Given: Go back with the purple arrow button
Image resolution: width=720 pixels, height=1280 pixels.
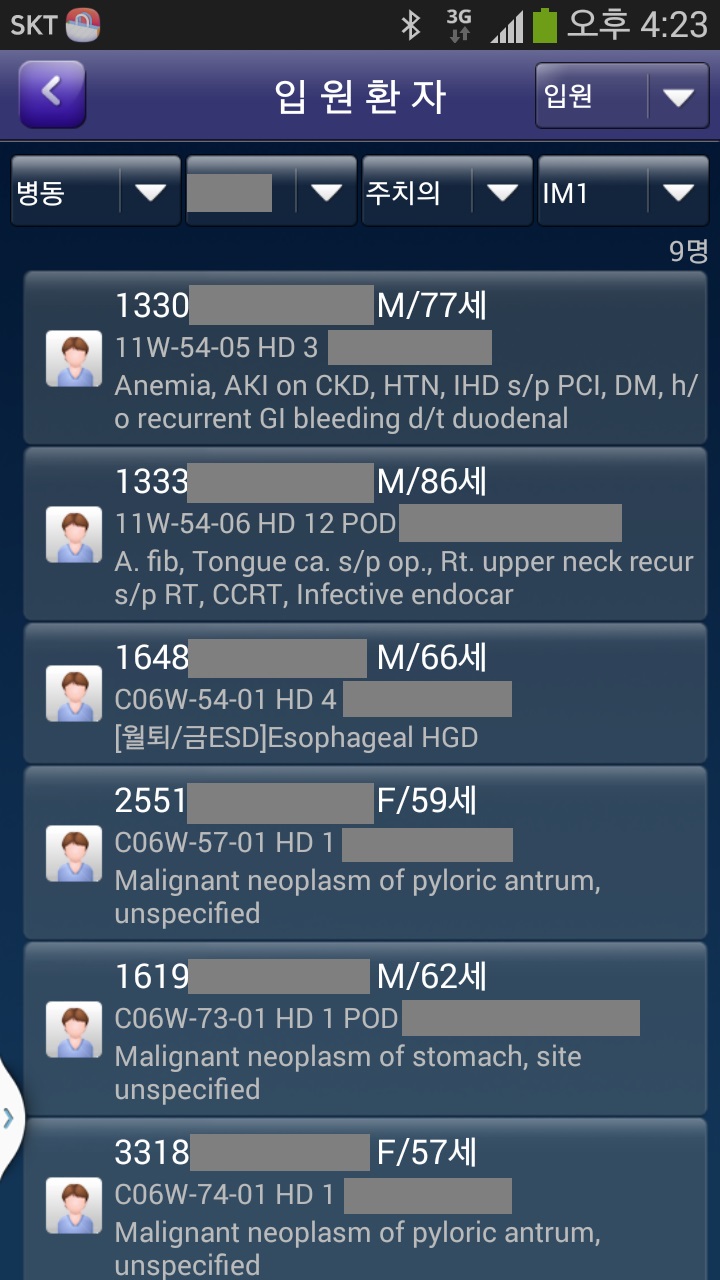Looking at the screenshot, I should [52, 94].
